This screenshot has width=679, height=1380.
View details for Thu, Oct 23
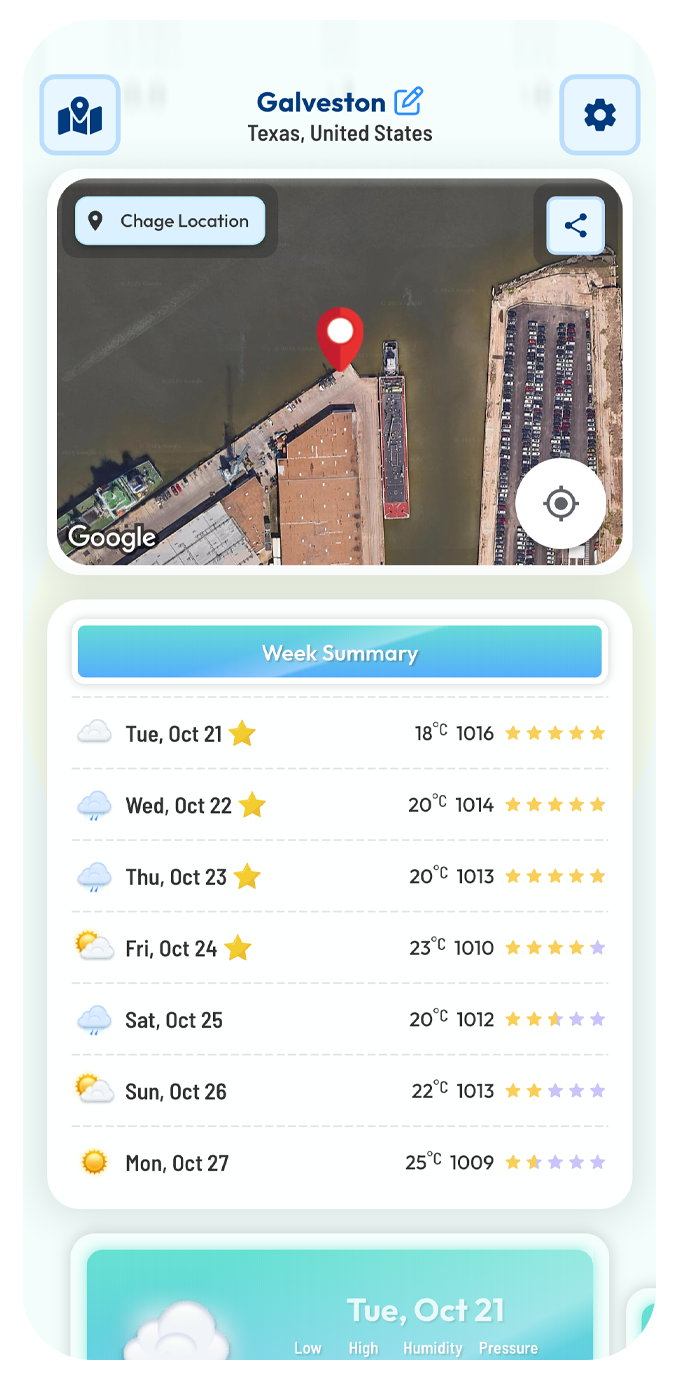339,877
